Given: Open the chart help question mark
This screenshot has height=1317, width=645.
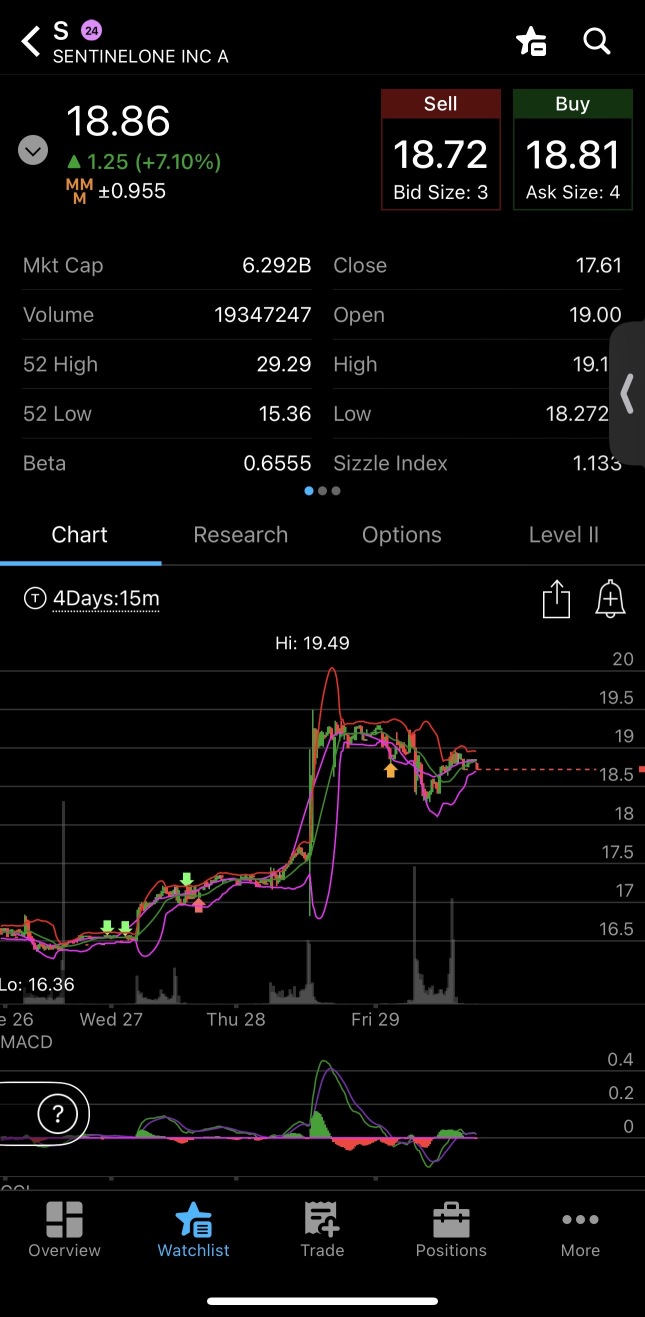Looking at the screenshot, I should (58, 1112).
